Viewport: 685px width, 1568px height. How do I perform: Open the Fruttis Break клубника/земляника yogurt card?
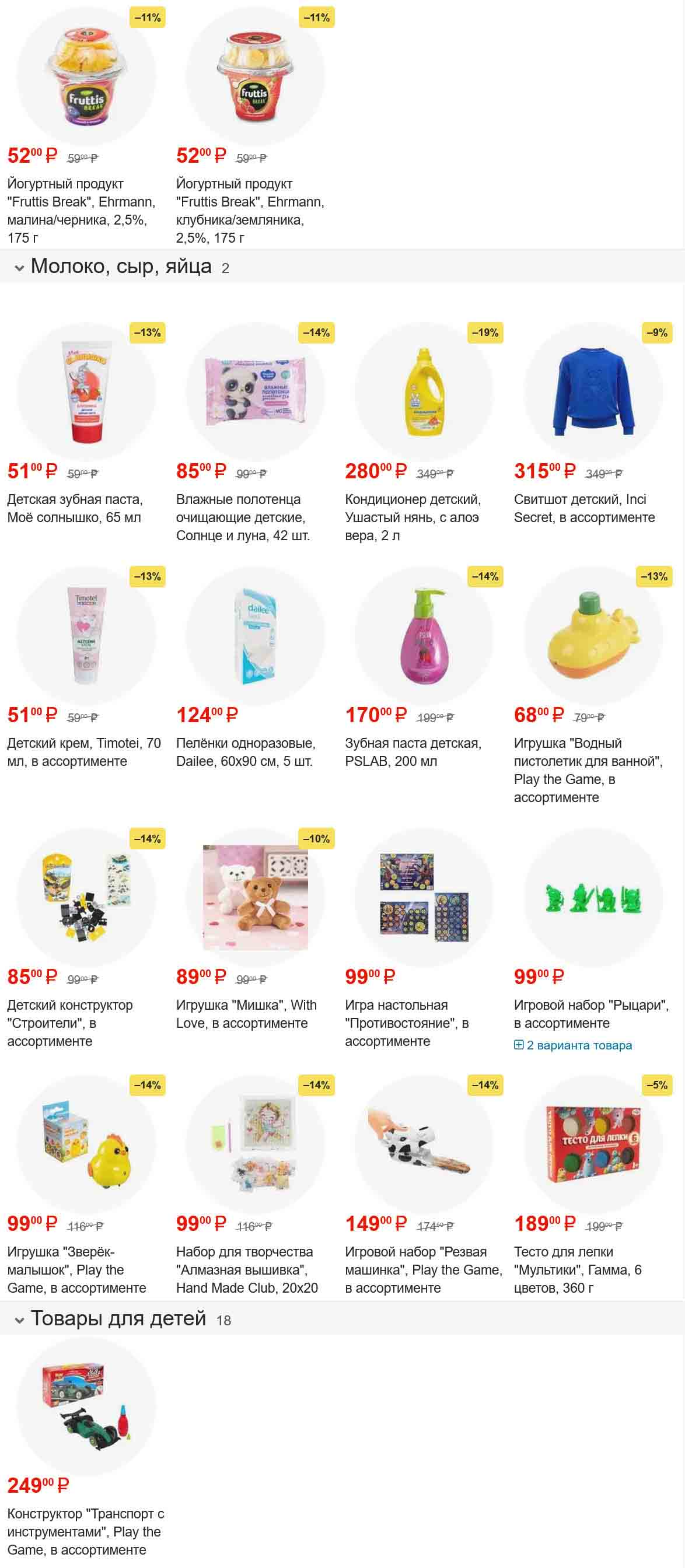254,76
